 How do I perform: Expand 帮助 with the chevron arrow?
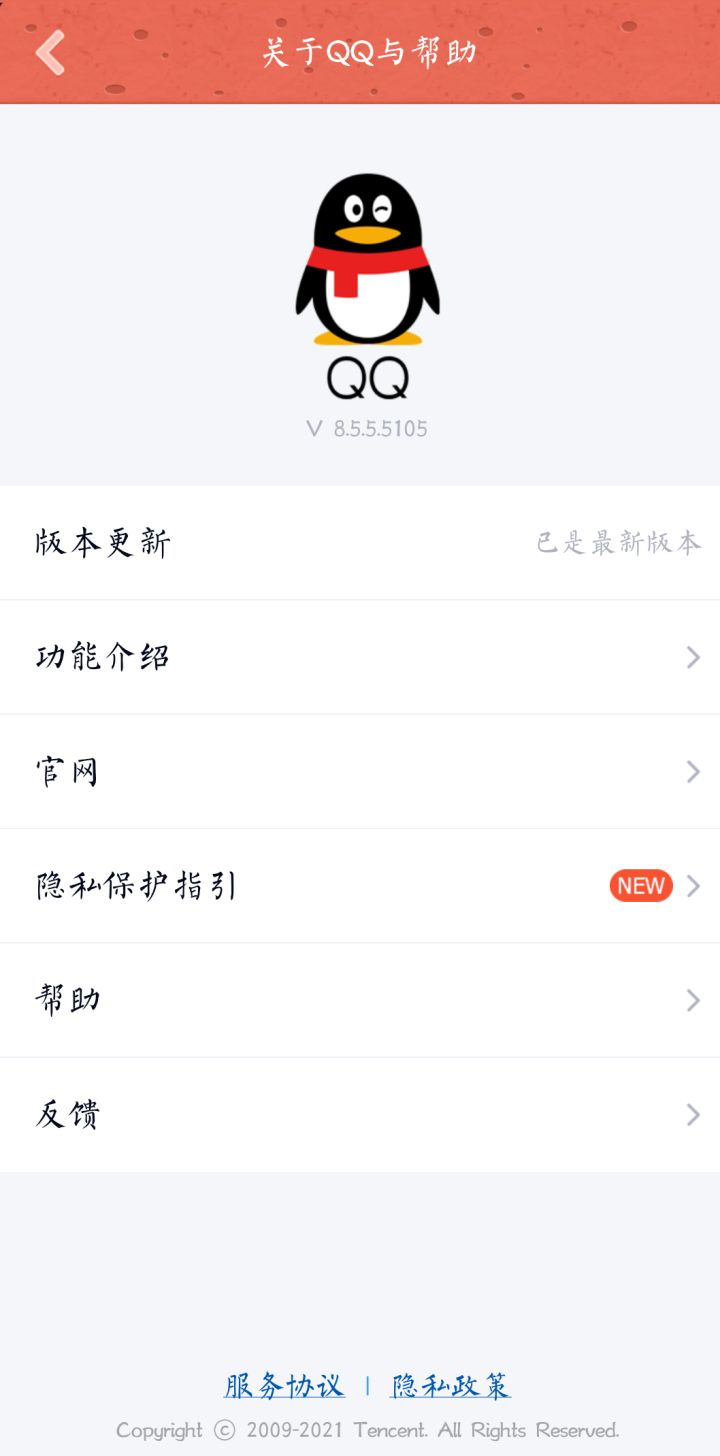[x=692, y=1000]
